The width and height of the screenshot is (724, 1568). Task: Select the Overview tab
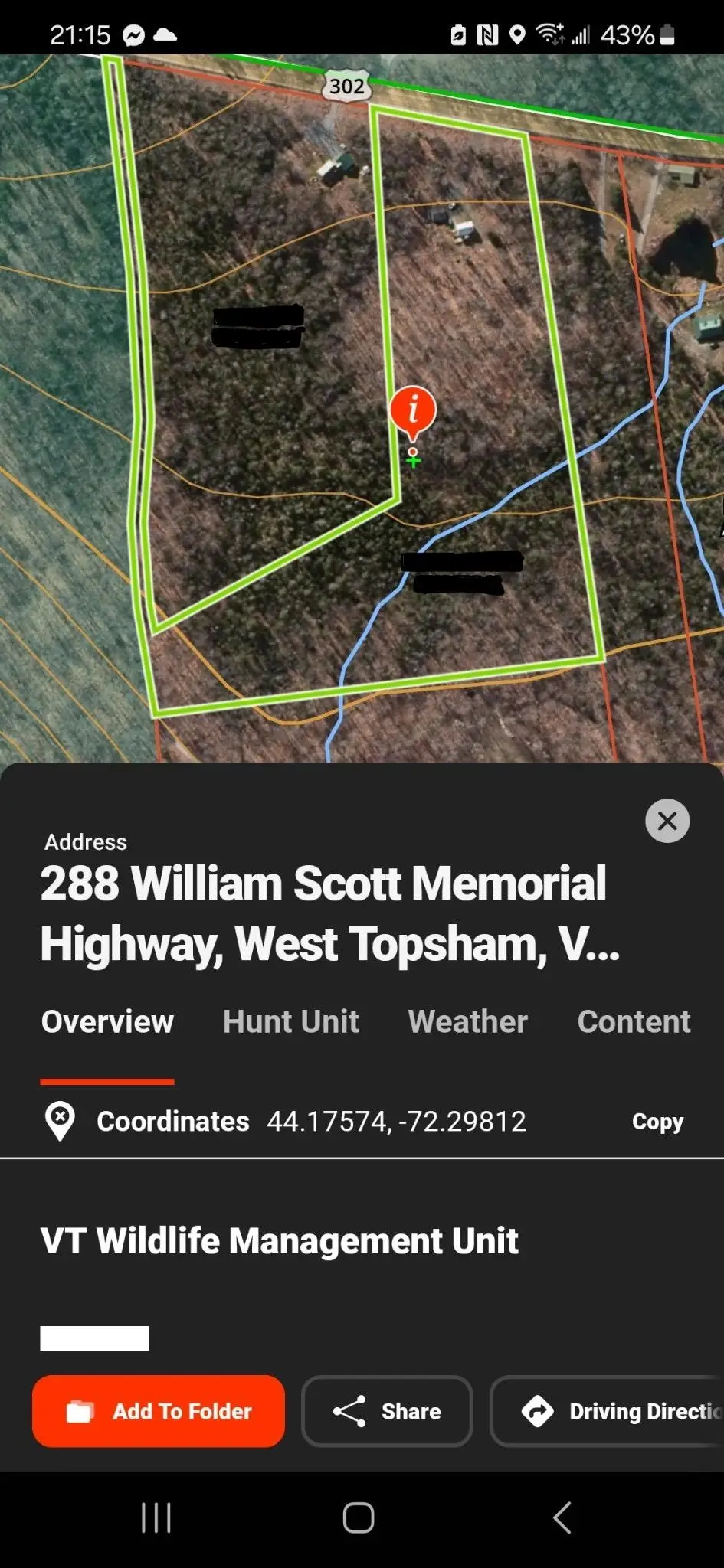coord(107,1021)
